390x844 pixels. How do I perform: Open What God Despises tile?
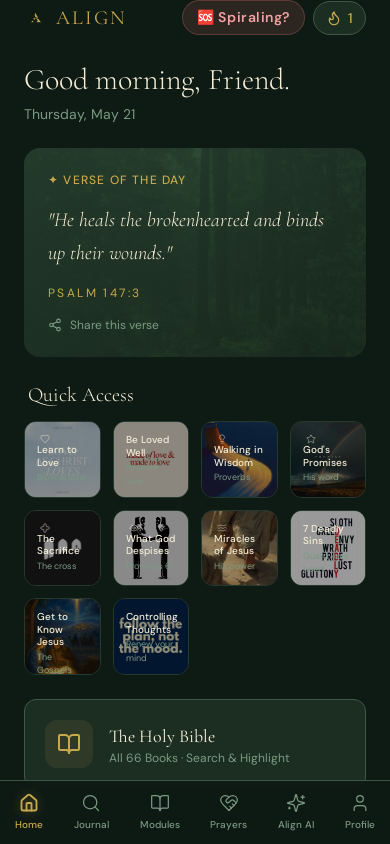(151, 548)
